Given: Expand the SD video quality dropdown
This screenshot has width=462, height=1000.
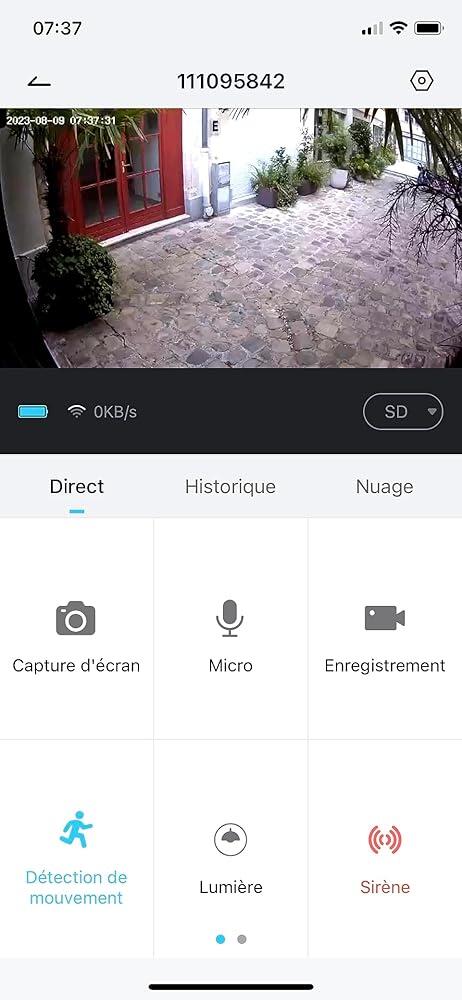Looking at the screenshot, I should 403,411.
